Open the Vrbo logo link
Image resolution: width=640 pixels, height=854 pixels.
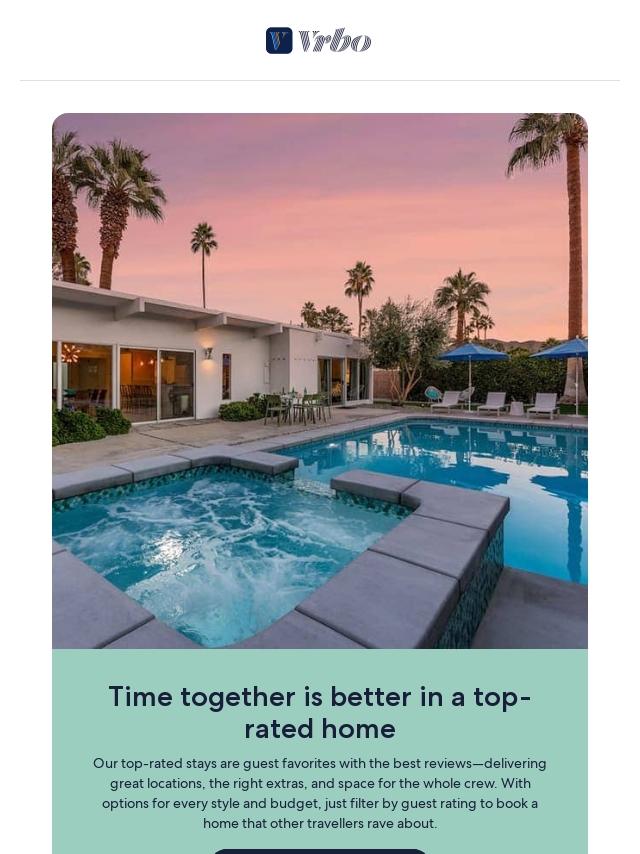click(319, 41)
